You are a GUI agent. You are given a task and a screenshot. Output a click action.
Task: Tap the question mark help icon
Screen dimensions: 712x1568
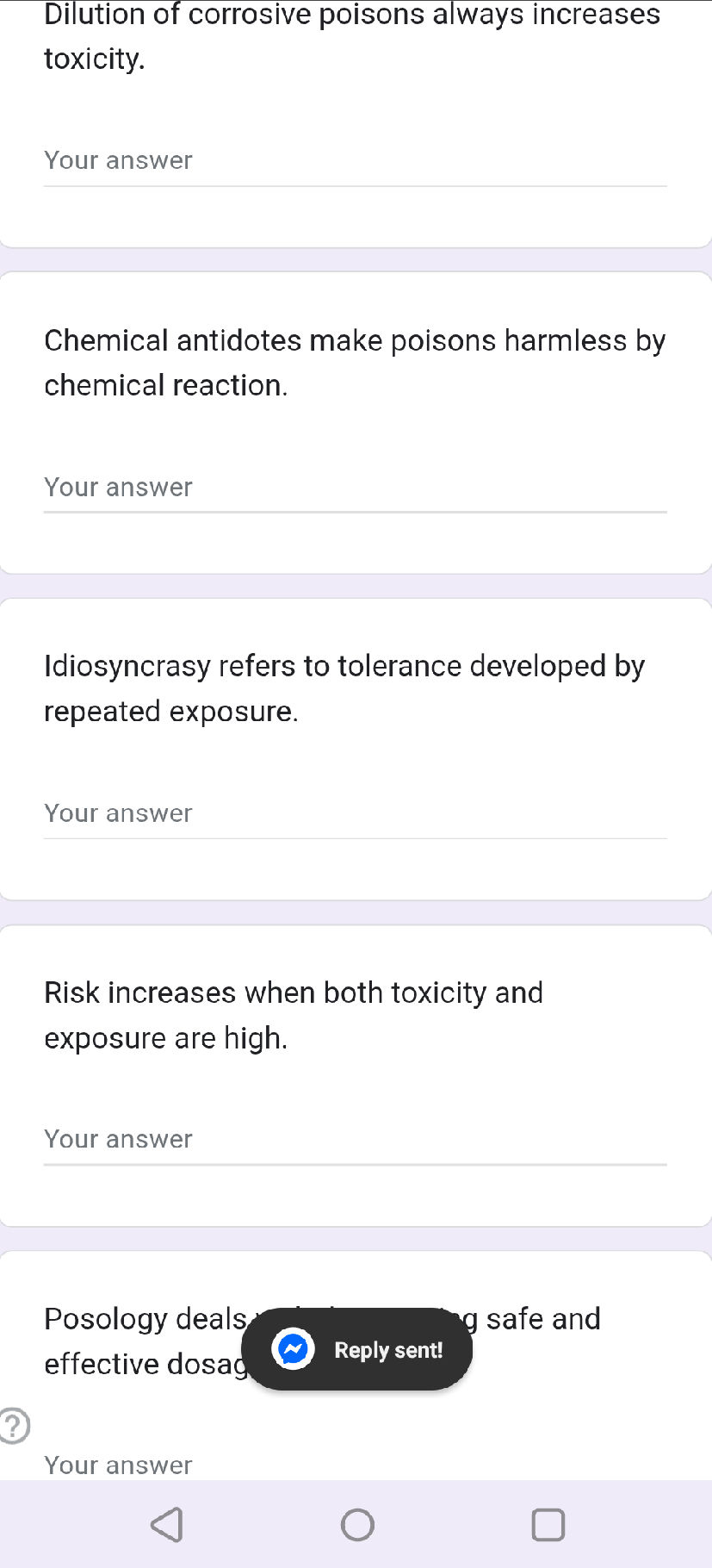pyautogui.click(x=14, y=1426)
